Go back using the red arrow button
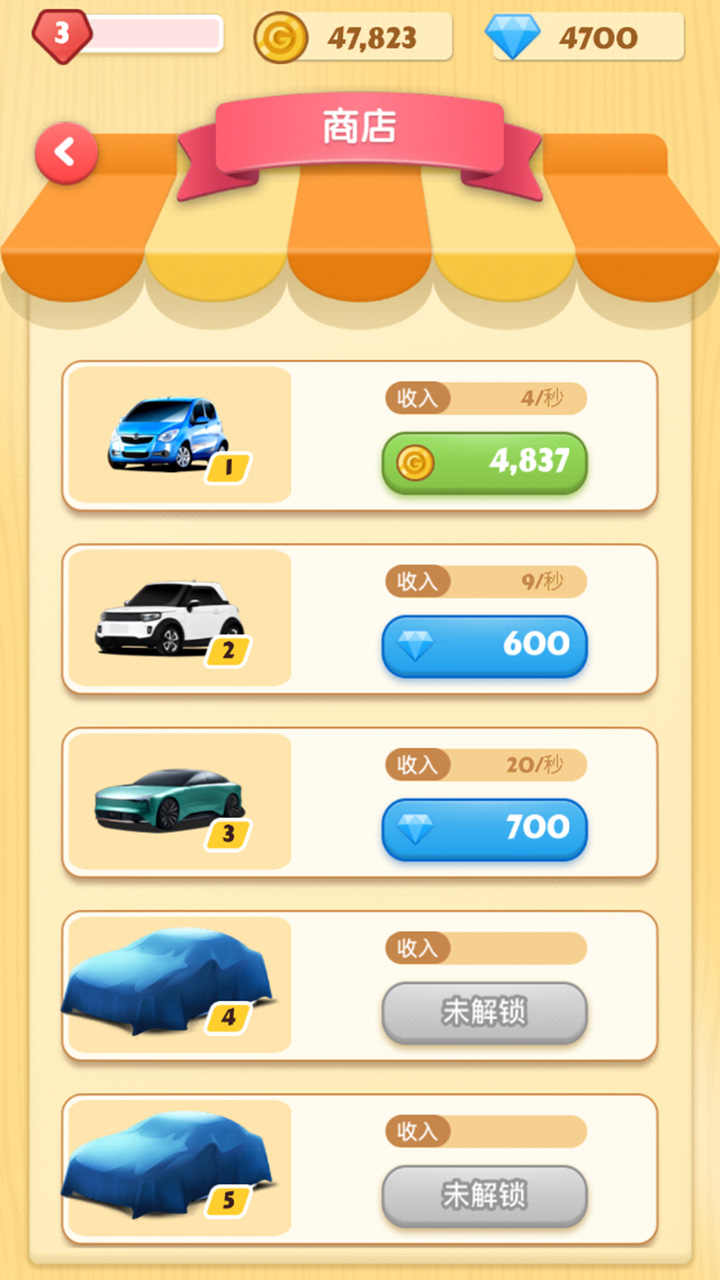This screenshot has width=720, height=1280. tap(66, 153)
